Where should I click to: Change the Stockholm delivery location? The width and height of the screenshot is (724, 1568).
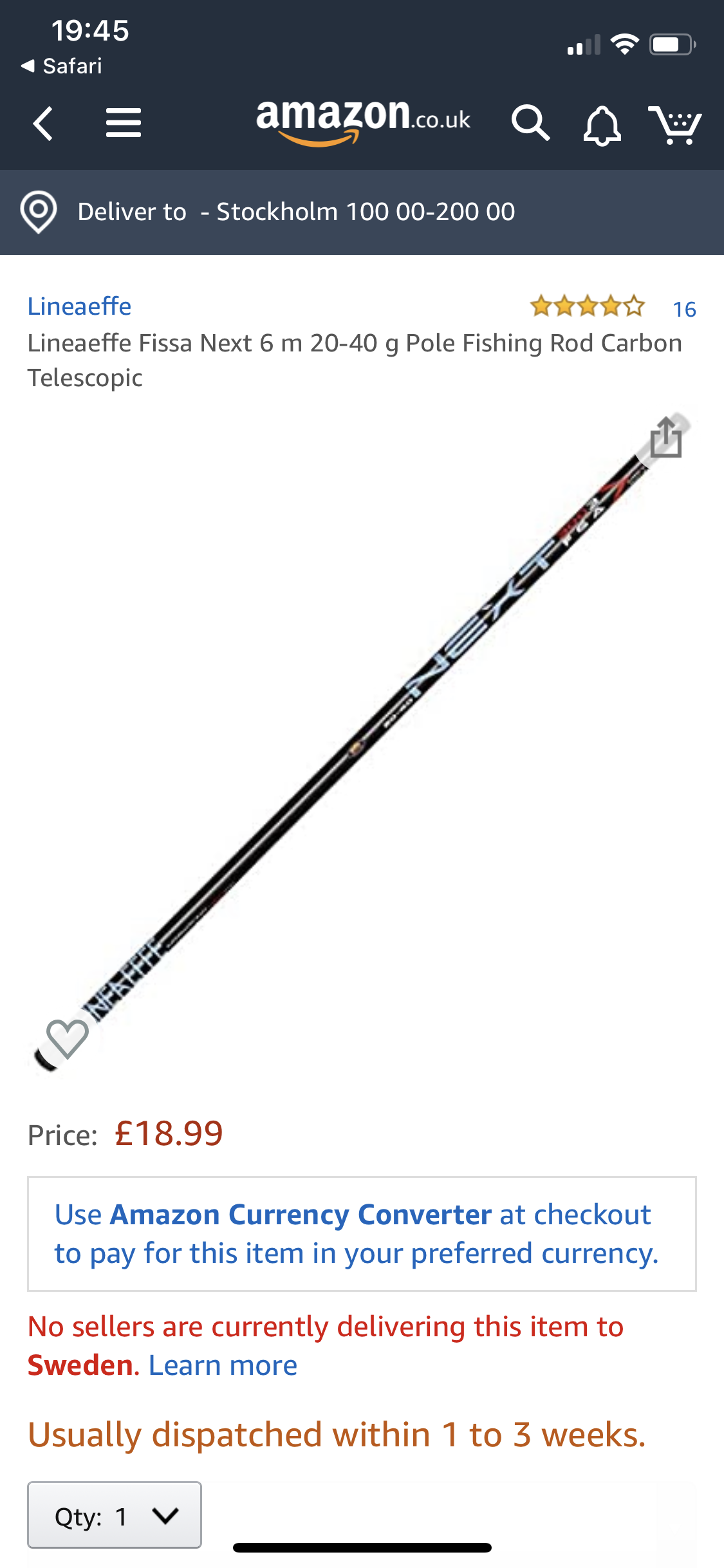(x=296, y=212)
